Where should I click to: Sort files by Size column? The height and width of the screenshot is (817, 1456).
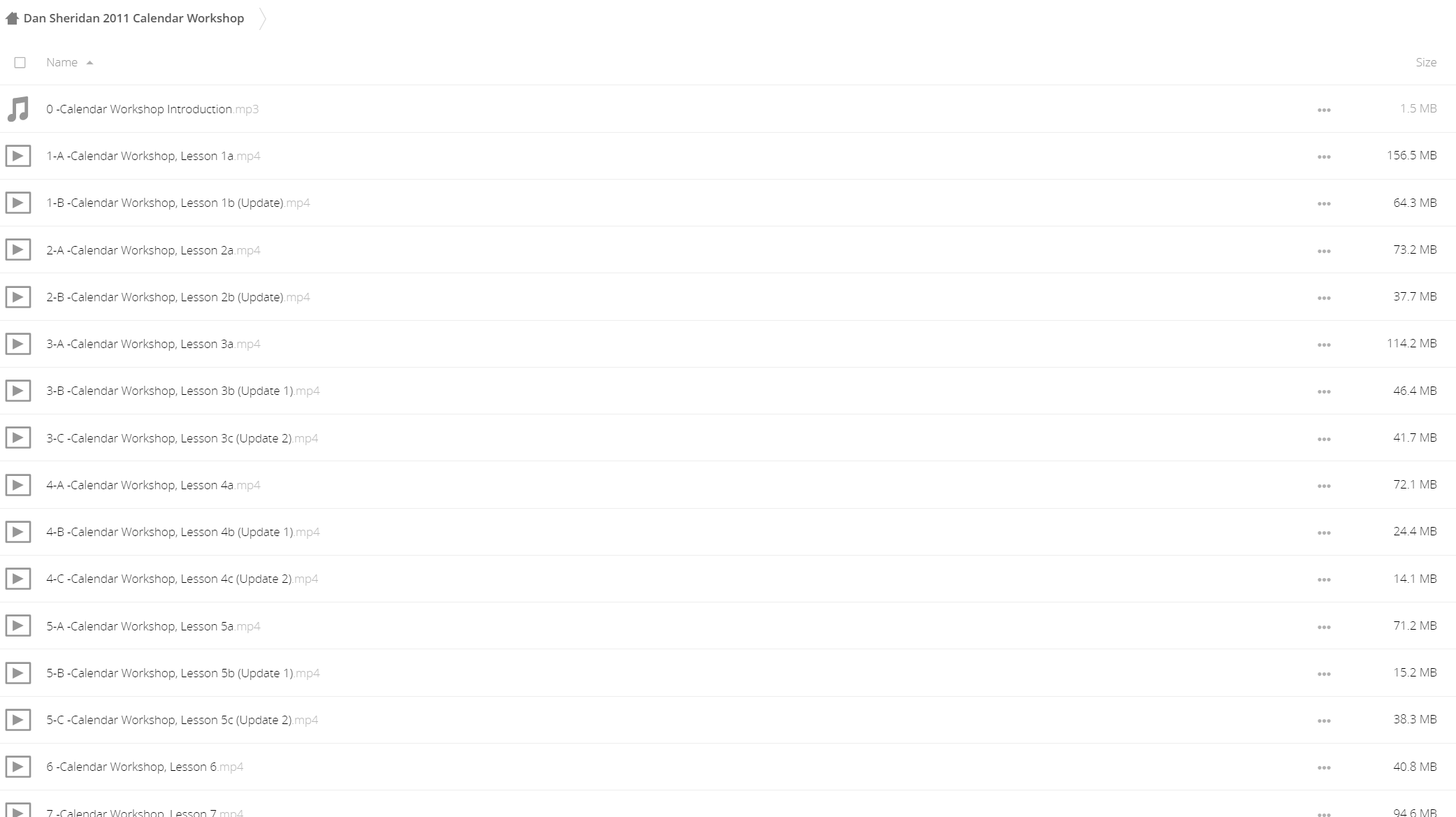(1425, 63)
